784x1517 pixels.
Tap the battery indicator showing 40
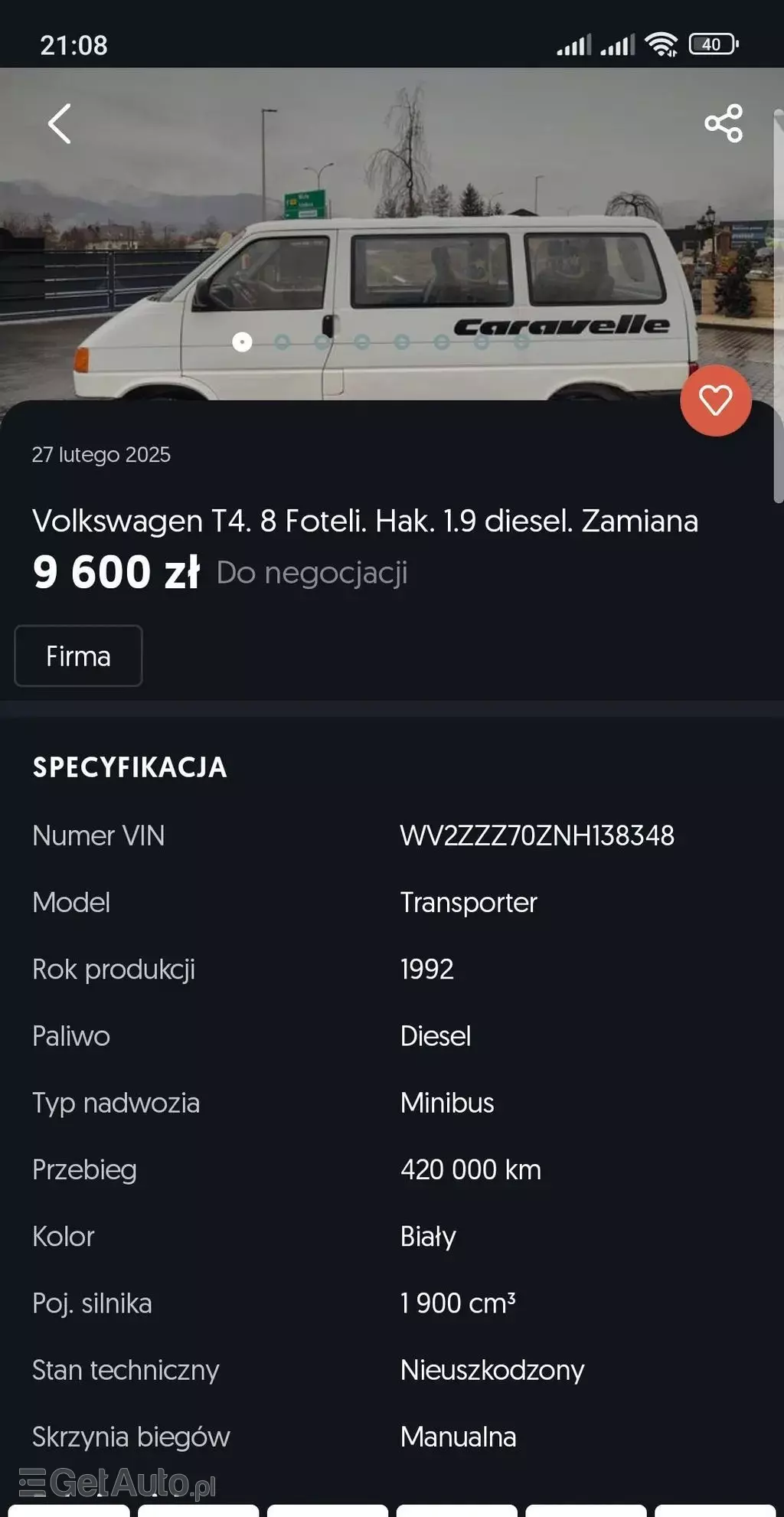pyautogui.click(x=712, y=44)
